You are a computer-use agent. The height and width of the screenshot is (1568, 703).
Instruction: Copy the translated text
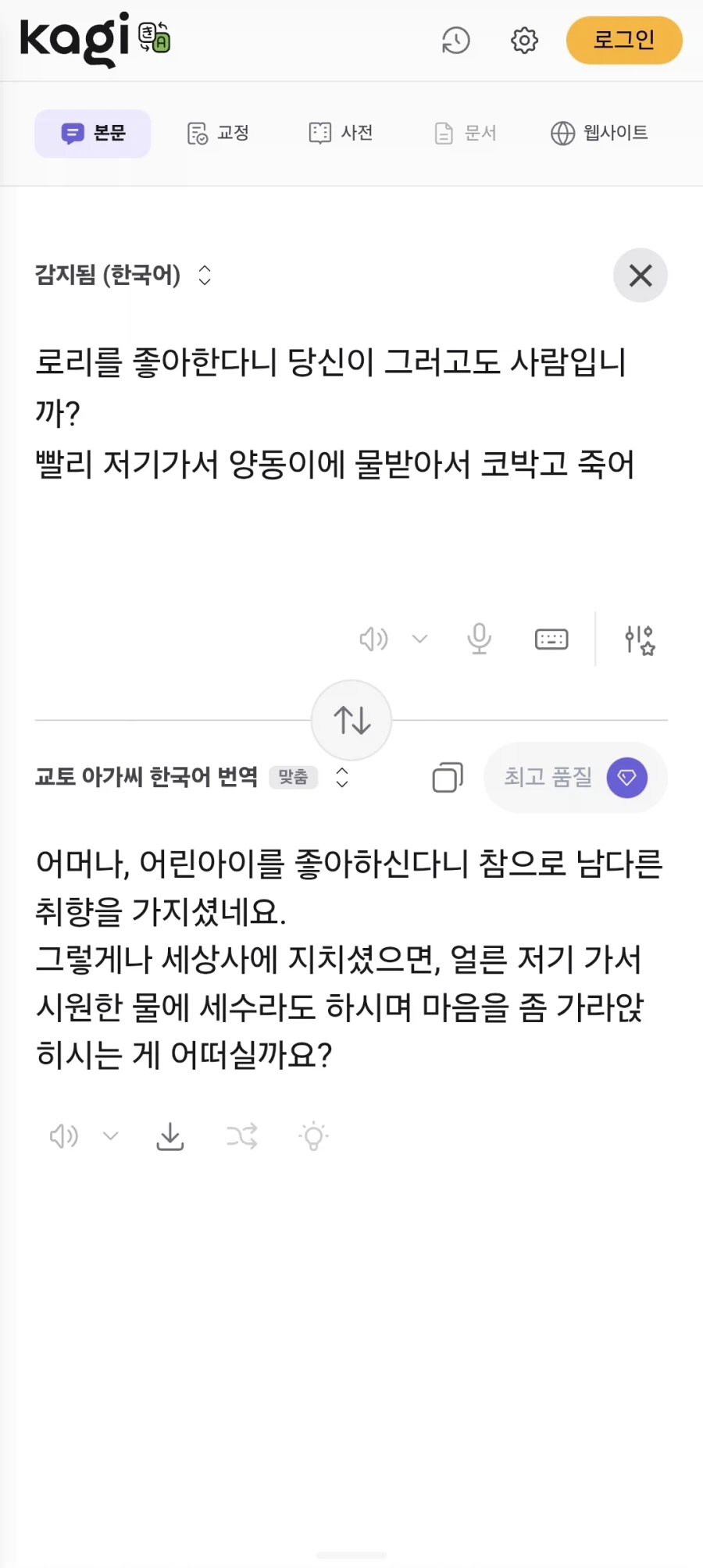446,777
